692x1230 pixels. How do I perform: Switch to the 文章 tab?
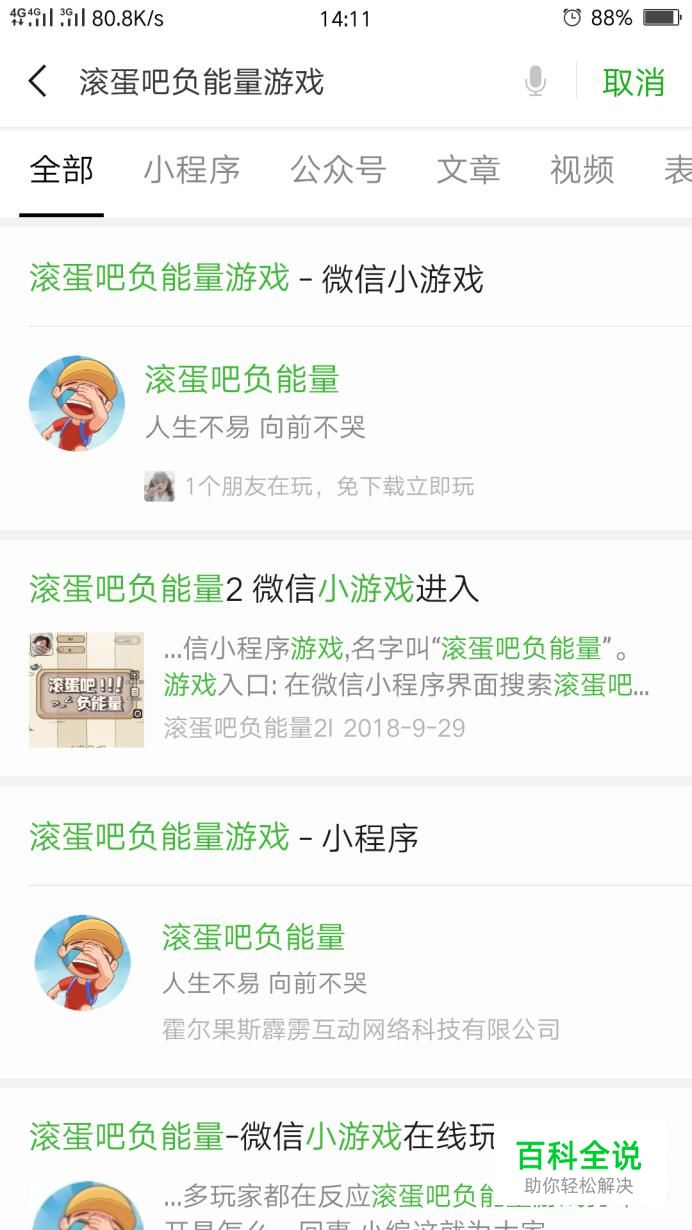point(468,170)
